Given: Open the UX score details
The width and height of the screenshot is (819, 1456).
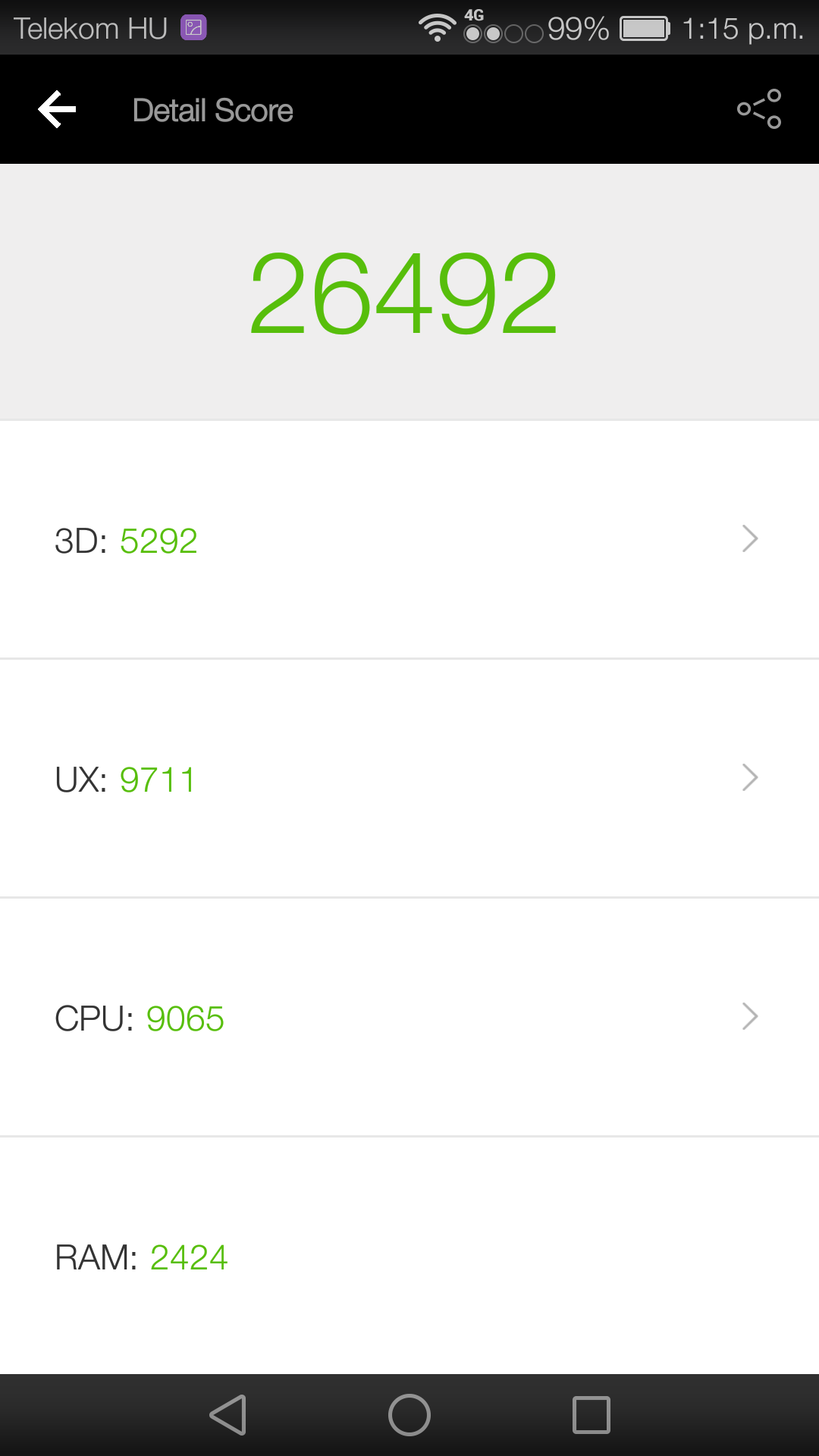Looking at the screenshot, I should coord(409,778).
